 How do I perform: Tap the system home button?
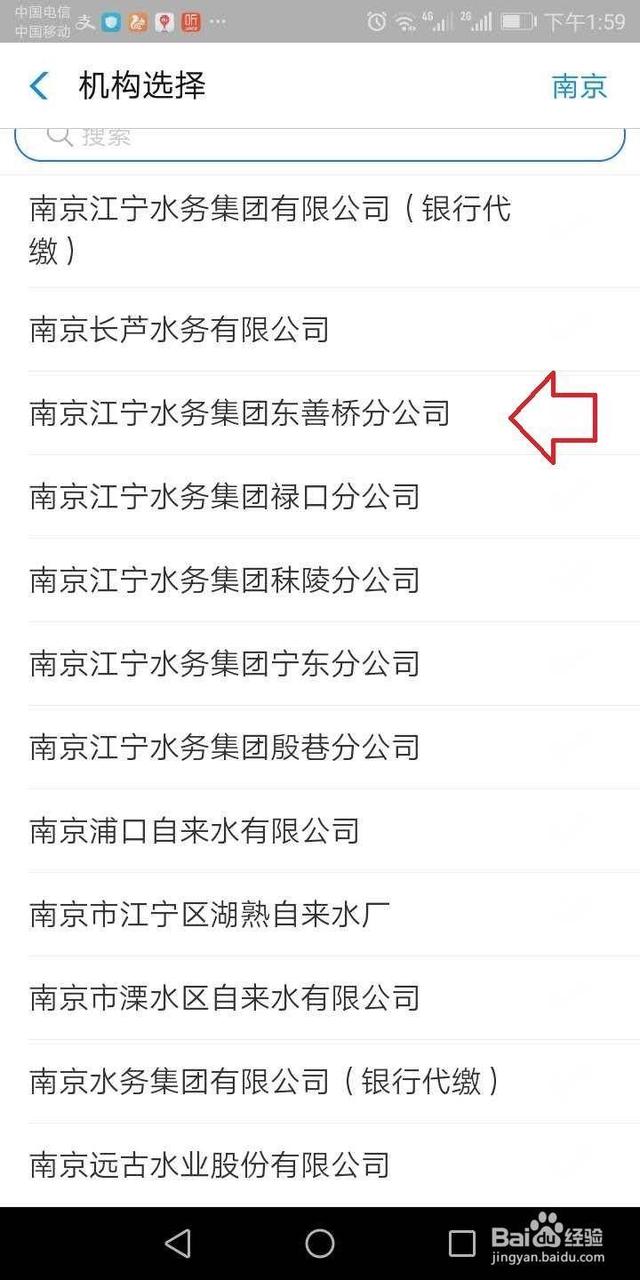click(x=320, y=1243)
